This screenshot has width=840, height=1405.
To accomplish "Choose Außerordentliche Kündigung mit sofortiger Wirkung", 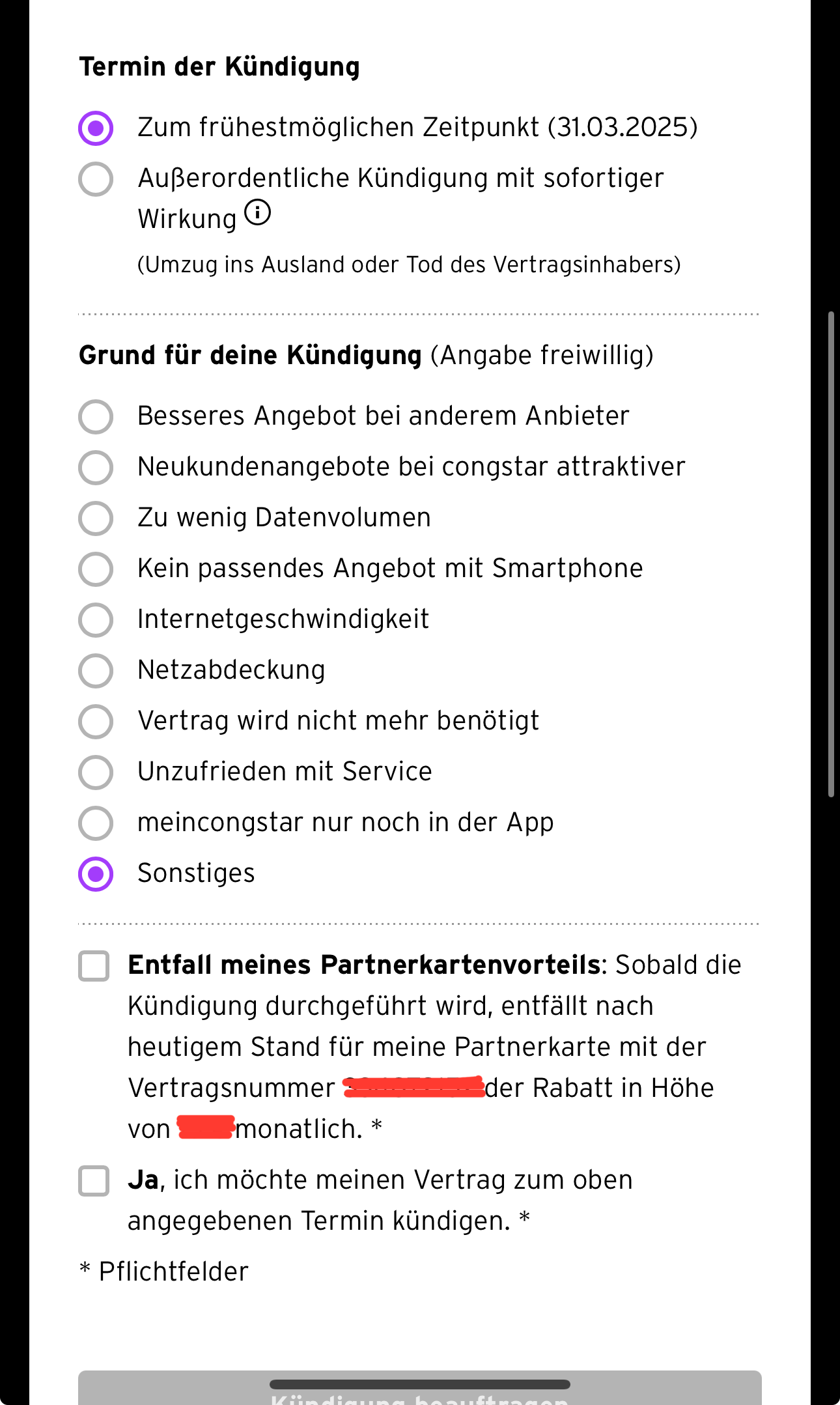I will pyautogui.click(x=96, y=179).
